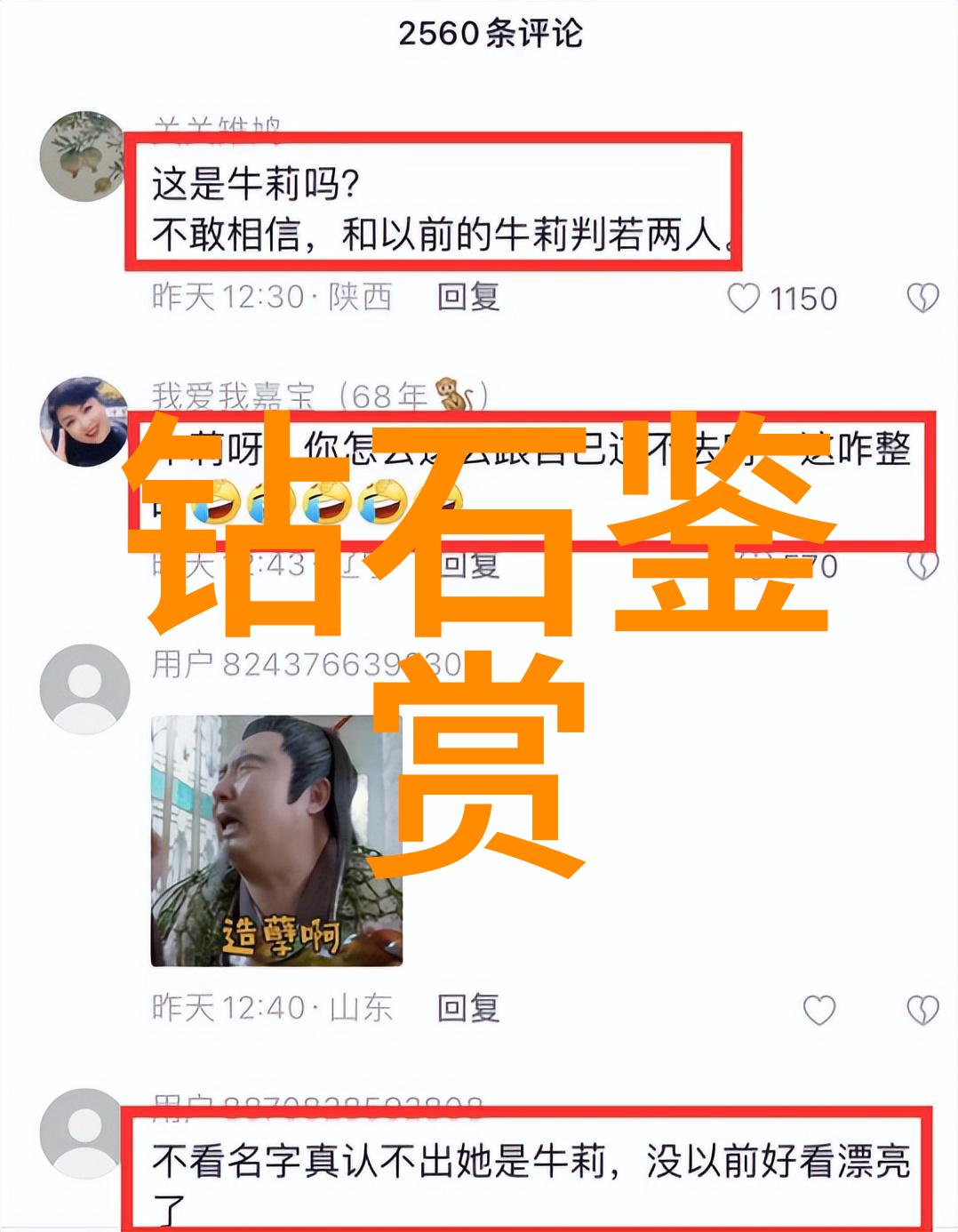Open the avatar beside the 这是牛莉吗 comment
This screenshot has height=1232, width=958.
[84, 156]
